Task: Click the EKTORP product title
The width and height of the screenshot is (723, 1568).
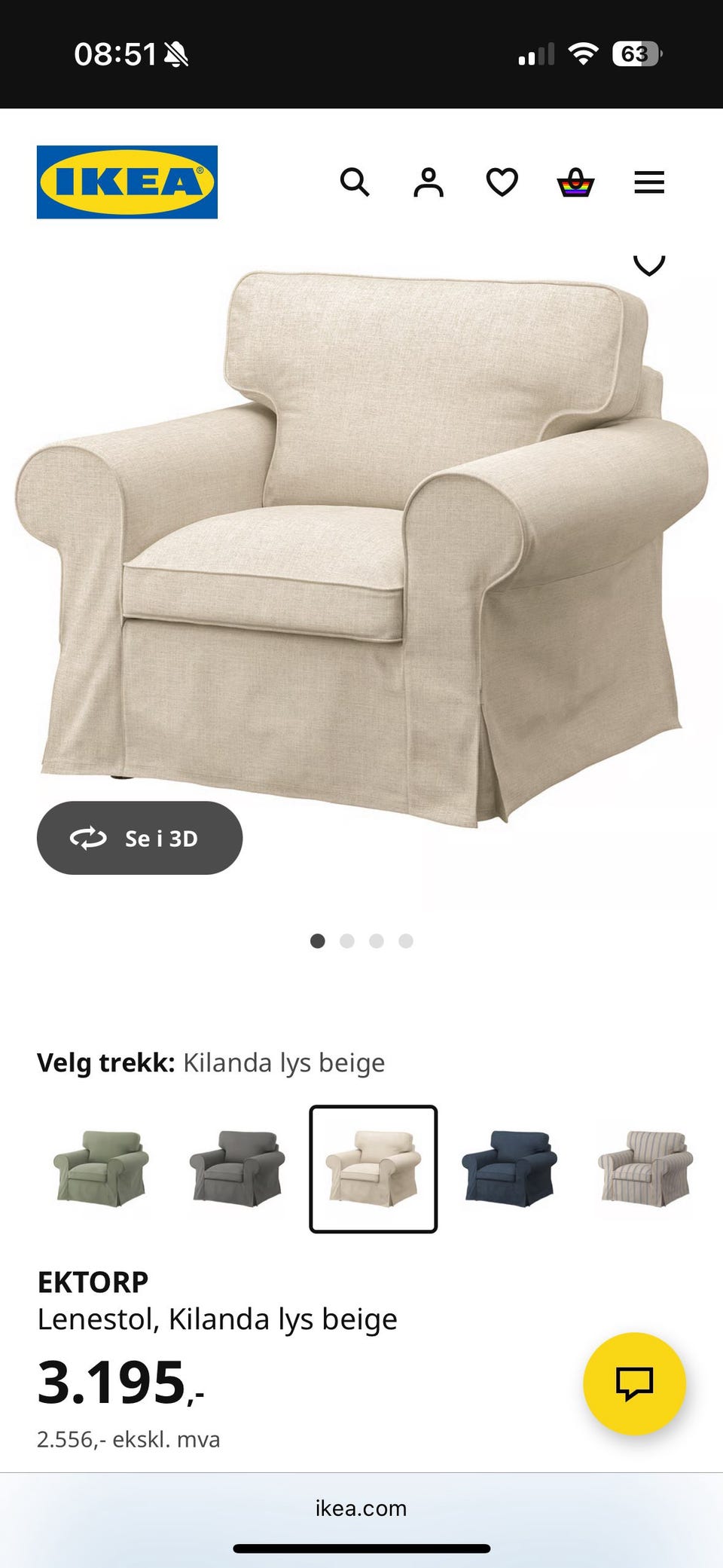Action: pyautogui.click(x=93, y=1281)
